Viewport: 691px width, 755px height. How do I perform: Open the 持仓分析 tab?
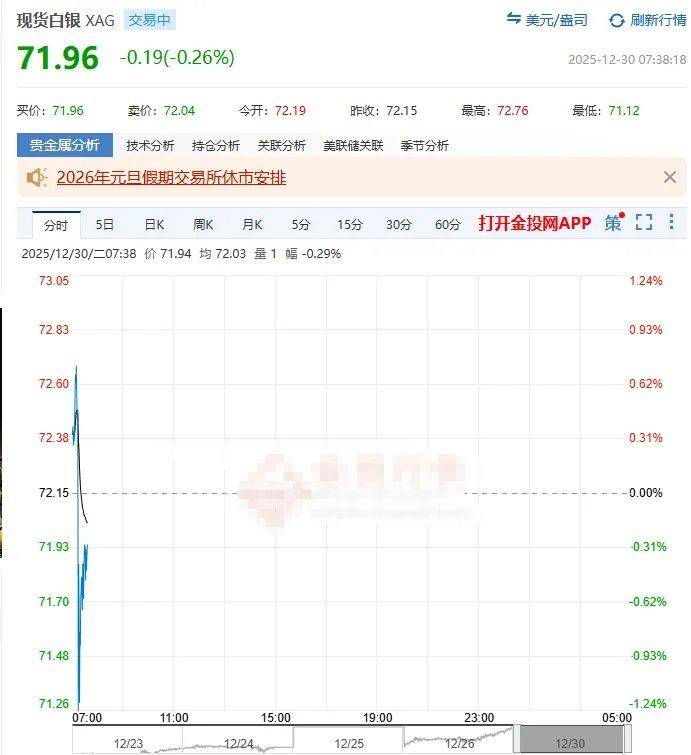[216, 145]
